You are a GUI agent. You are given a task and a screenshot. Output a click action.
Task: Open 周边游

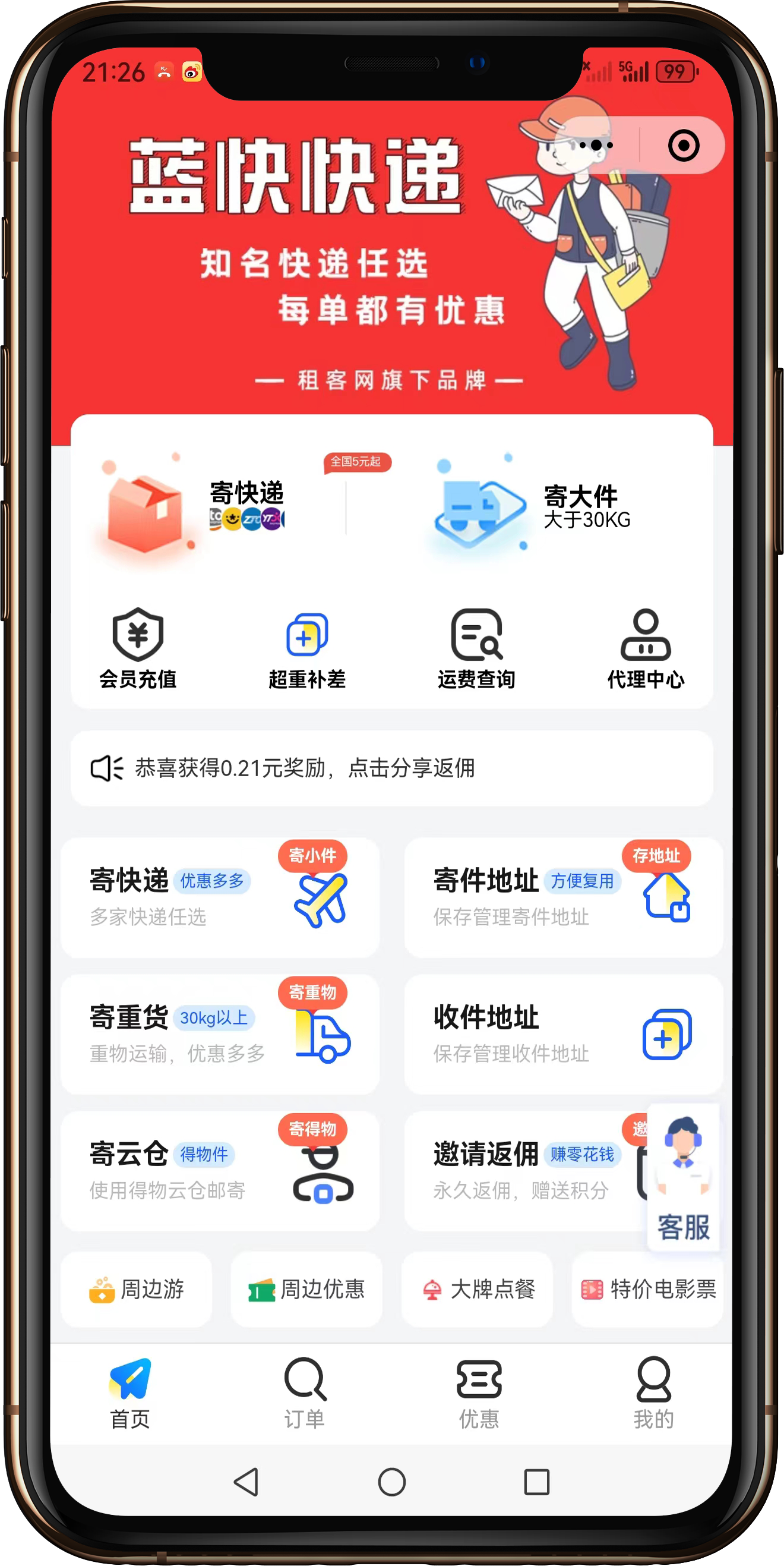click(137, 1289)
